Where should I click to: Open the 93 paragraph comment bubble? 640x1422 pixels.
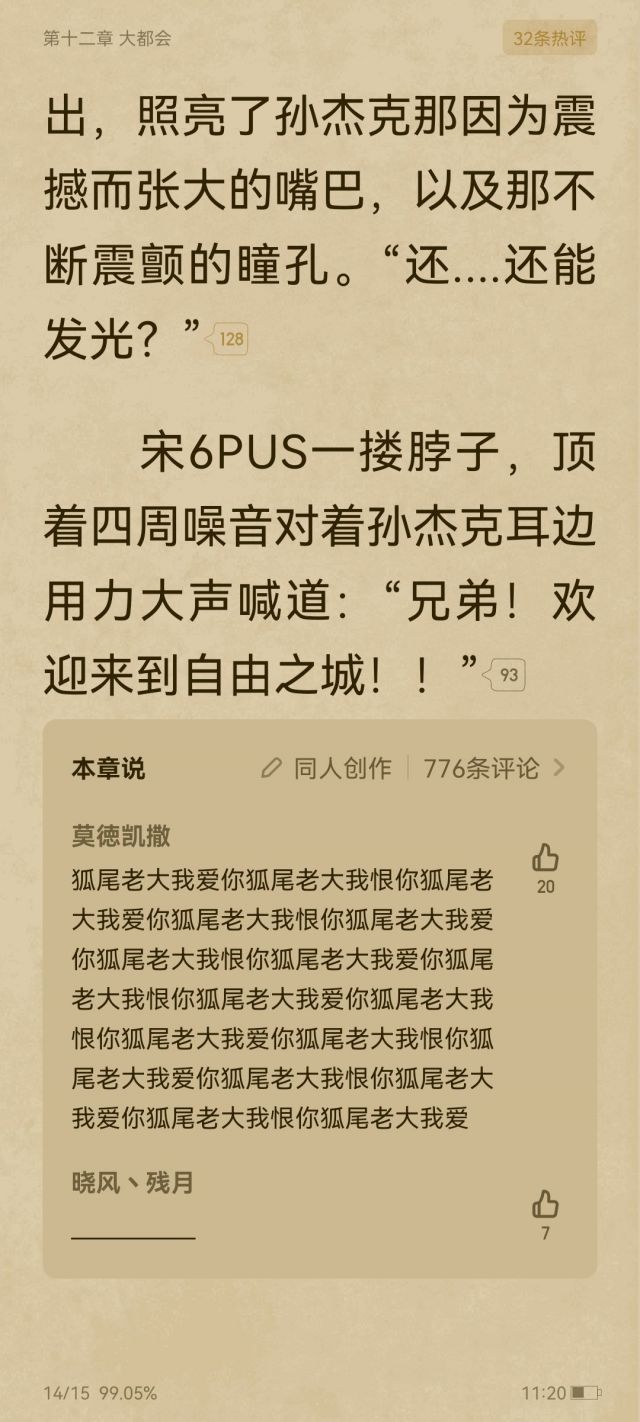pyautogui.click(x=505, y=675)
